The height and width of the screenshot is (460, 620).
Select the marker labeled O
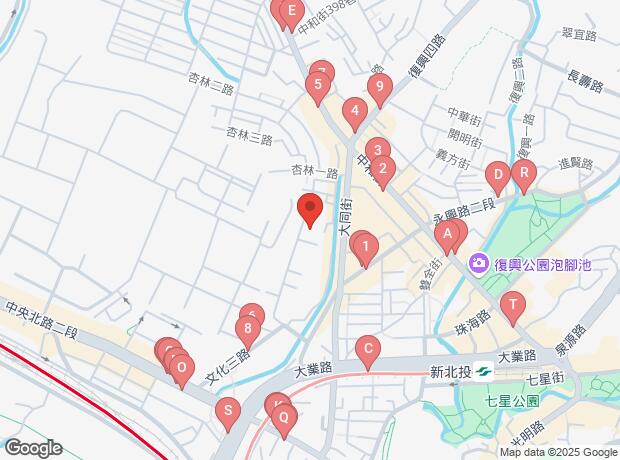[180, 367]
